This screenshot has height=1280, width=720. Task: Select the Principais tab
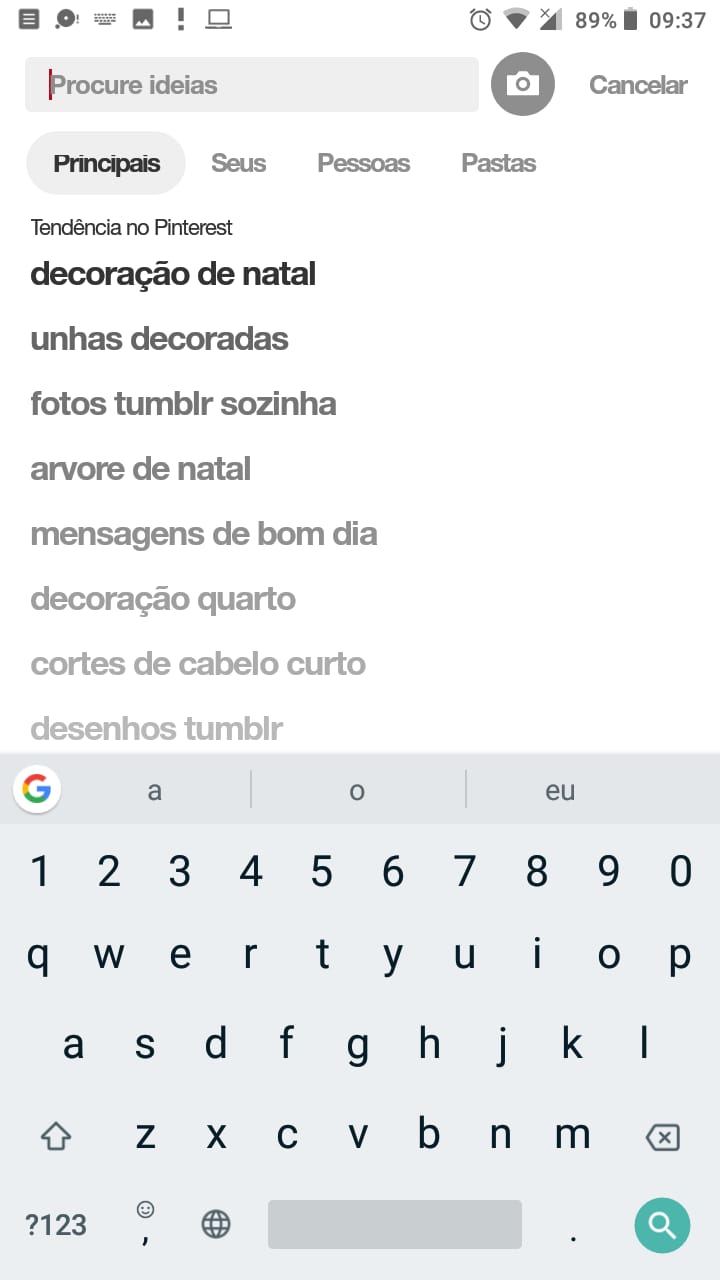coord(106,163)
